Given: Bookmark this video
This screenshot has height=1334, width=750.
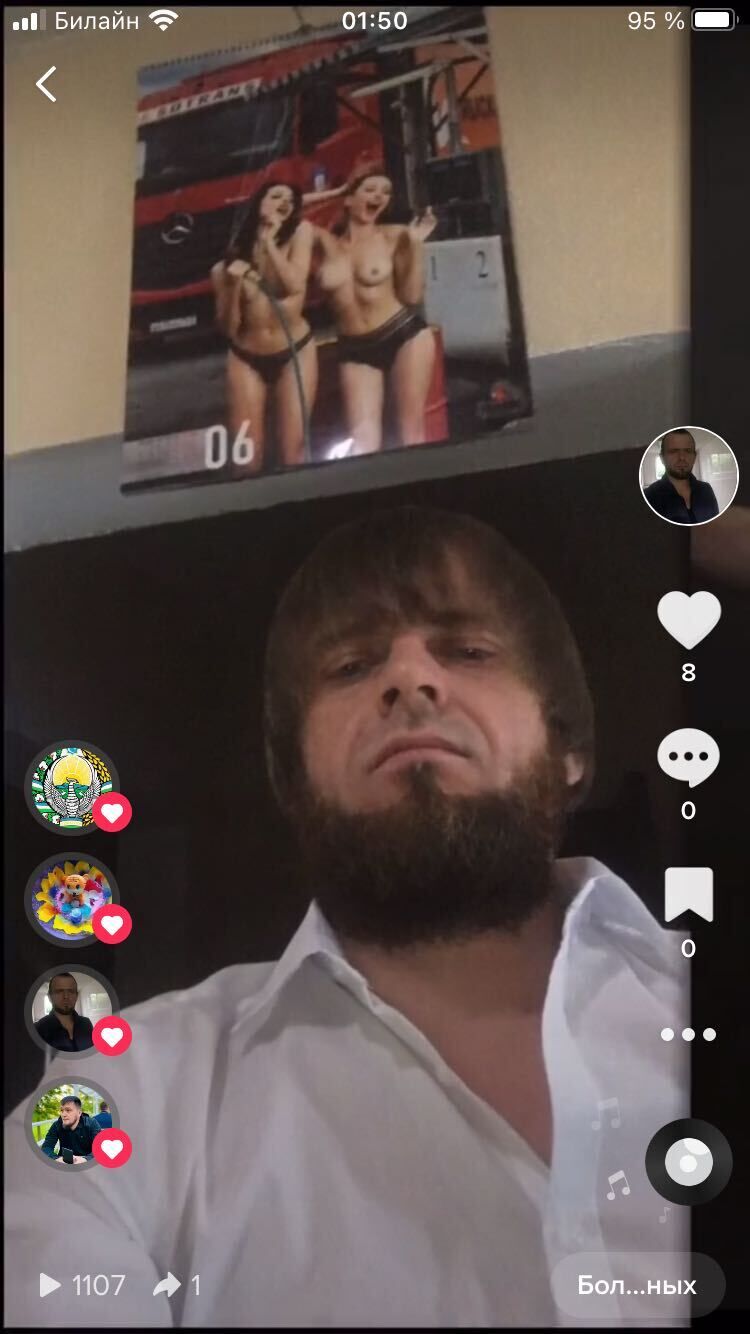Looking at the screenshot, I should point(688,895).
